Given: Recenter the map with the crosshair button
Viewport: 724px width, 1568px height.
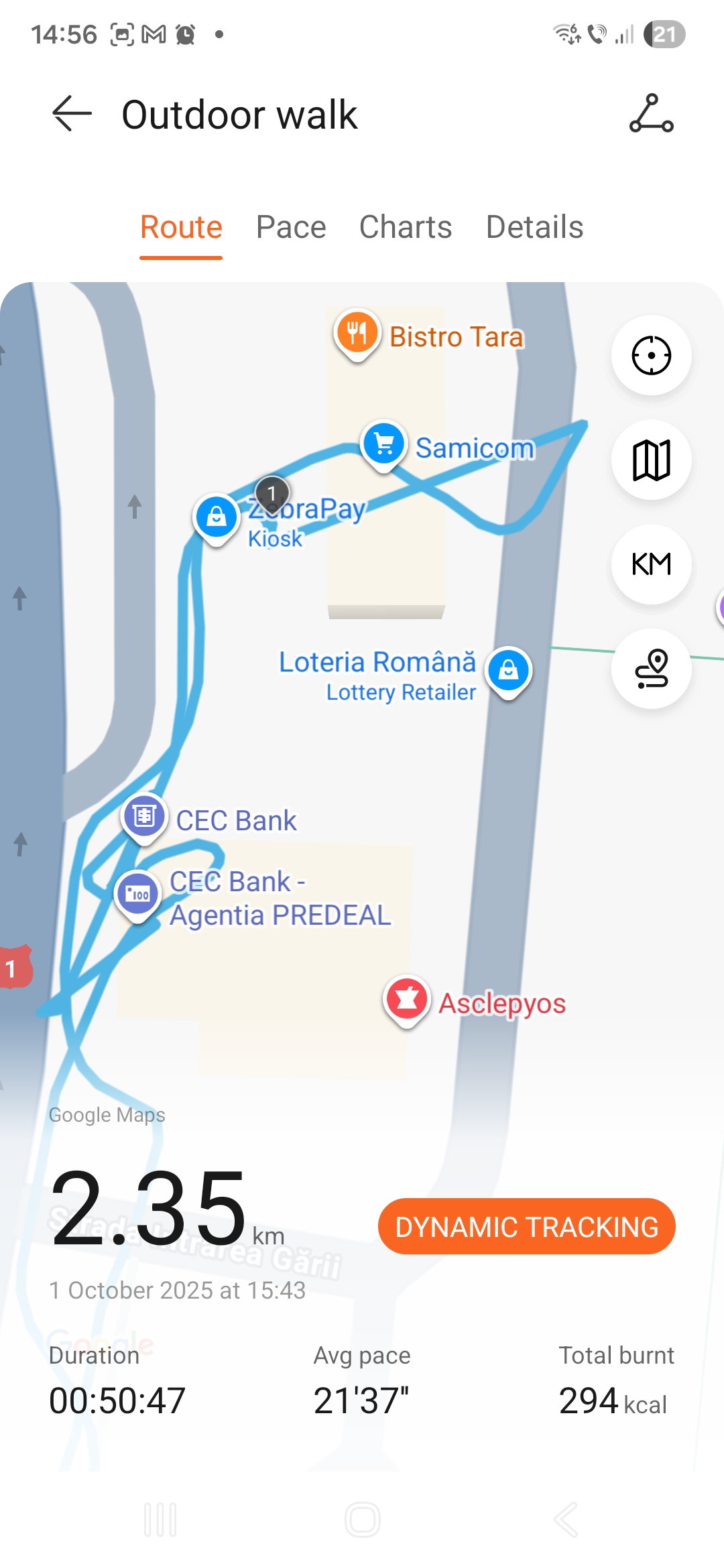Looking at the screenshot, I should pyautogui.click(x=651, y=355).
